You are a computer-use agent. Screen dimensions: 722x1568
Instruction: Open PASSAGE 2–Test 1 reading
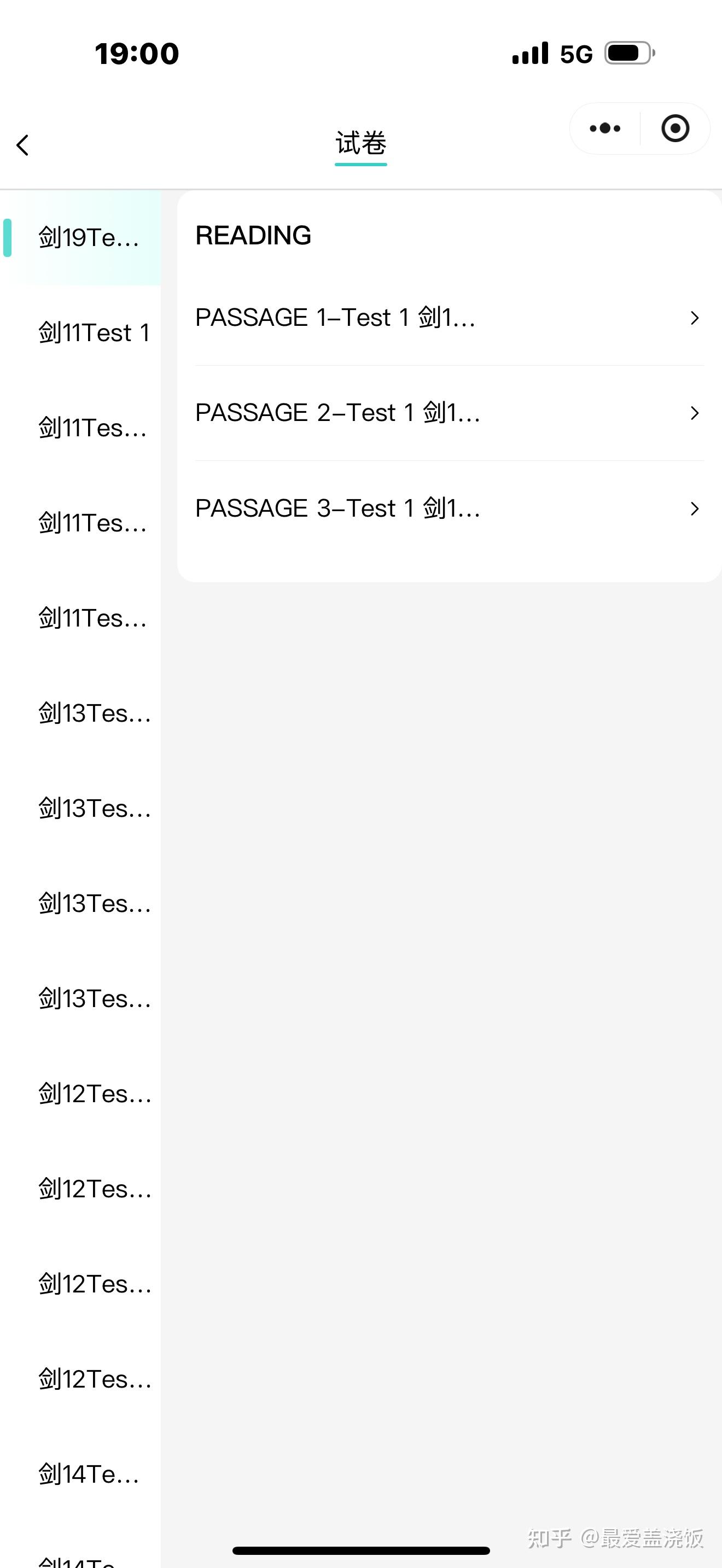pos(449,413)
